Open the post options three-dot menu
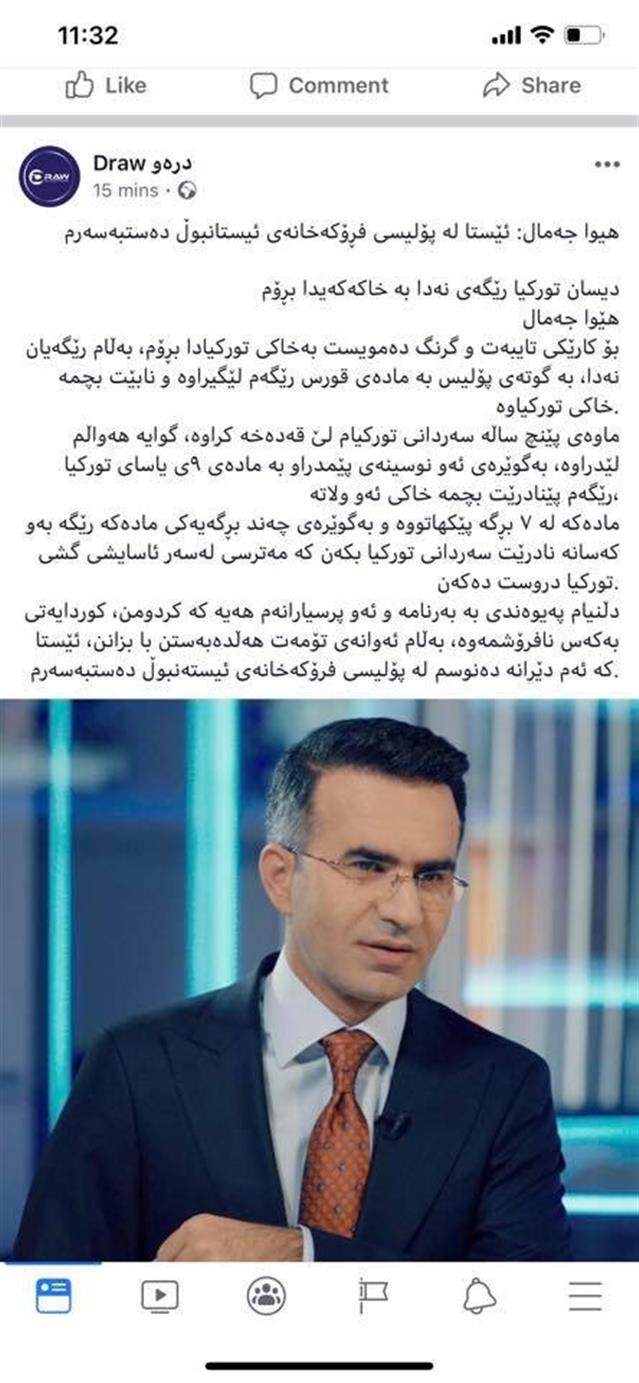 (x=606, y=165)
